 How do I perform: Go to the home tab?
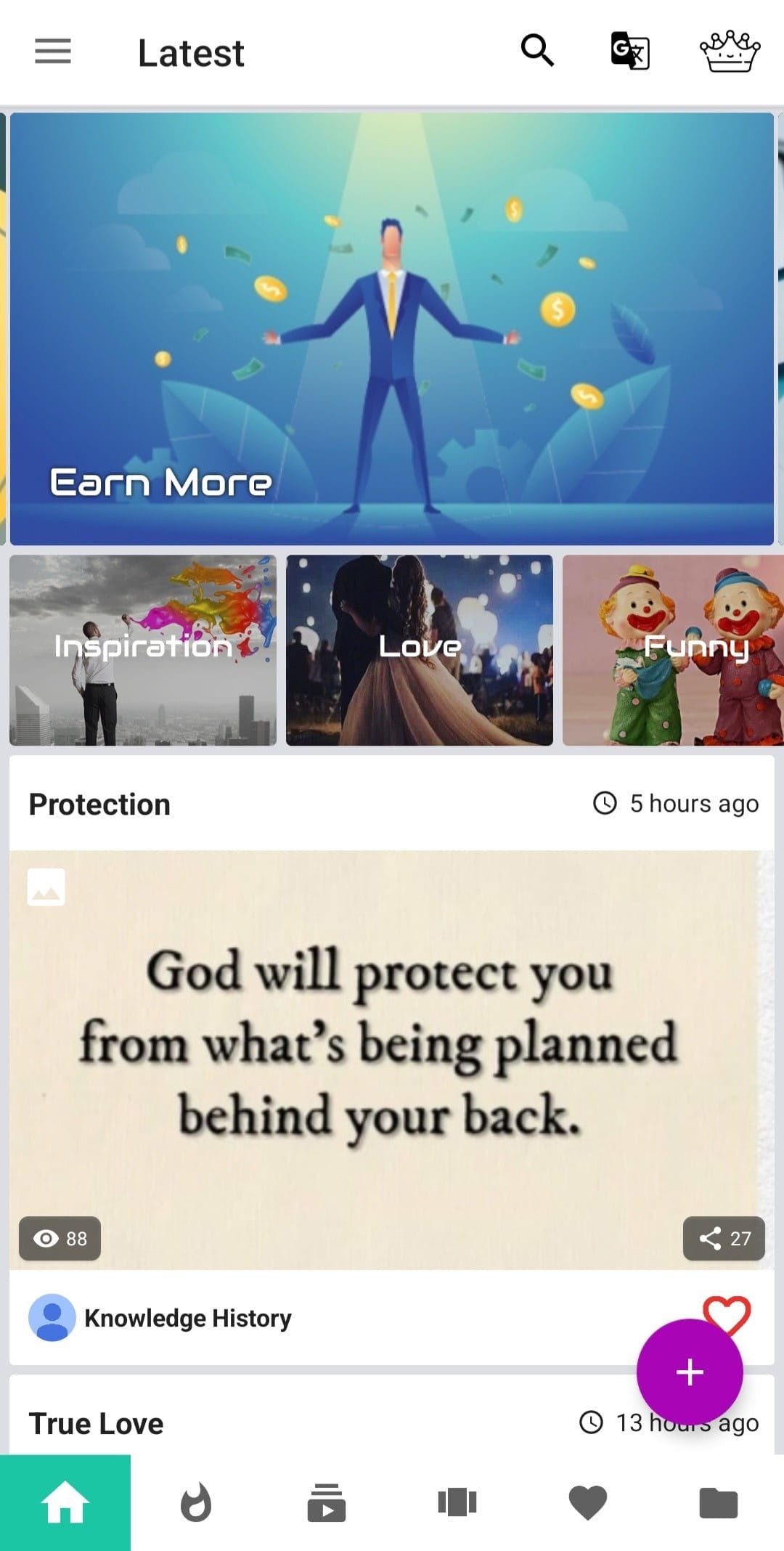[x=65, y=1503]
